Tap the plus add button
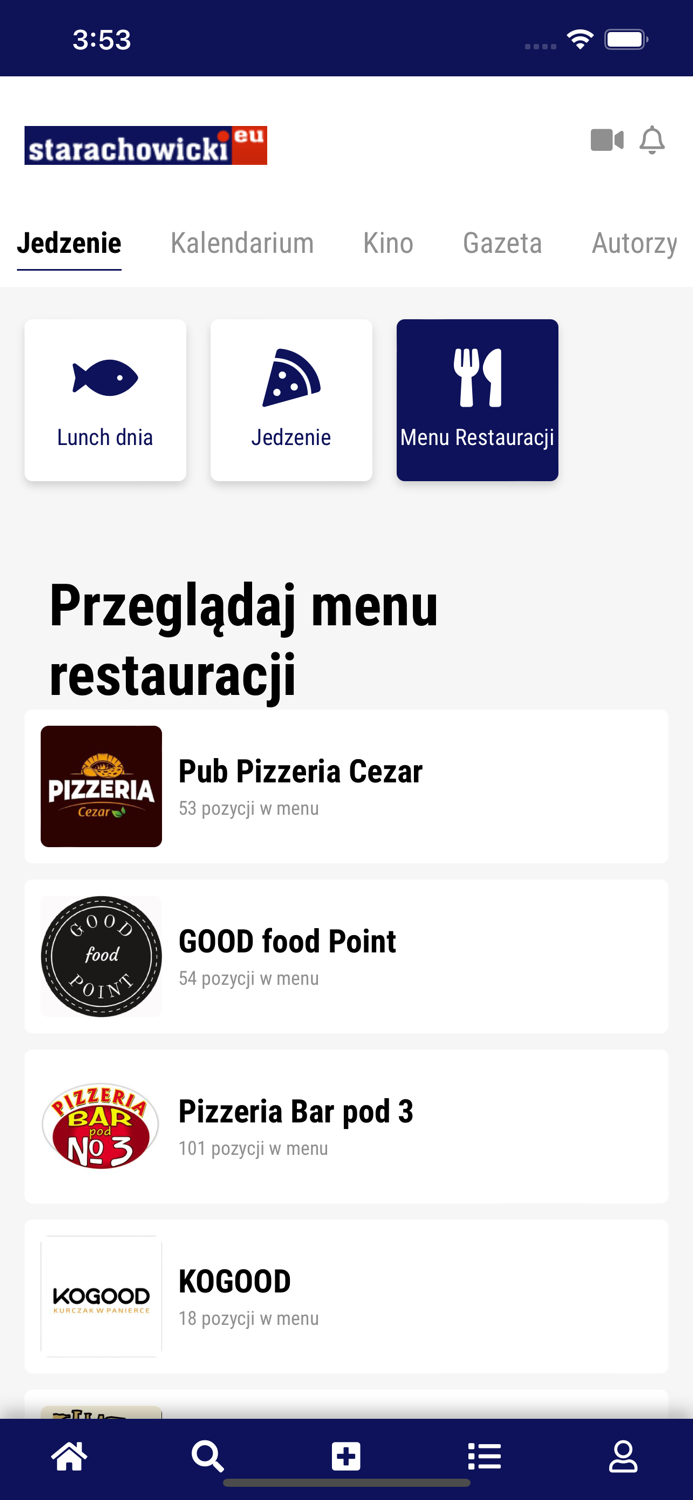The image size is (693, 1500). click(x=346, y=1456)
